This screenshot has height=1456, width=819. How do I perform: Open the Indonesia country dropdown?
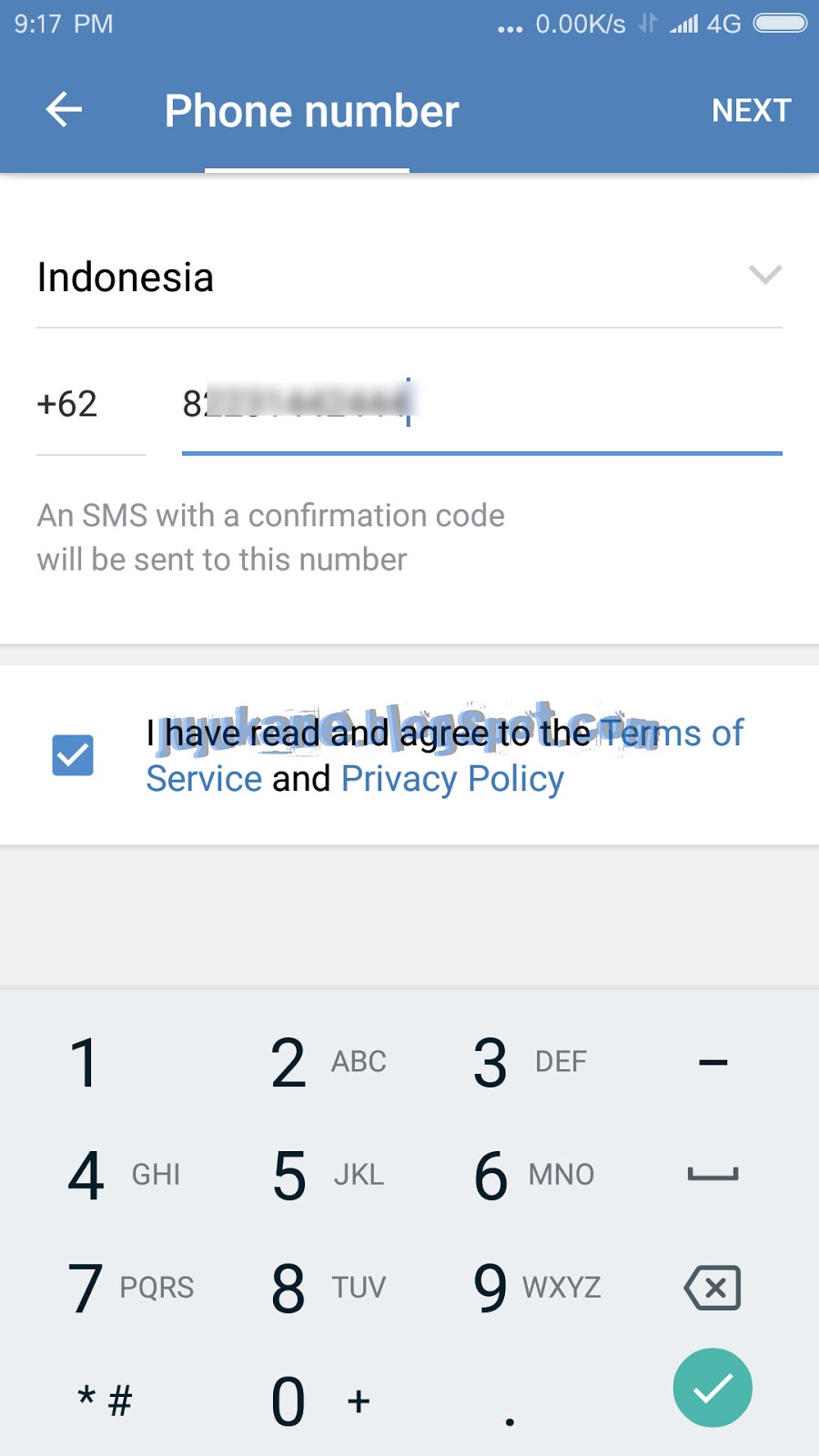pos(409,277)
